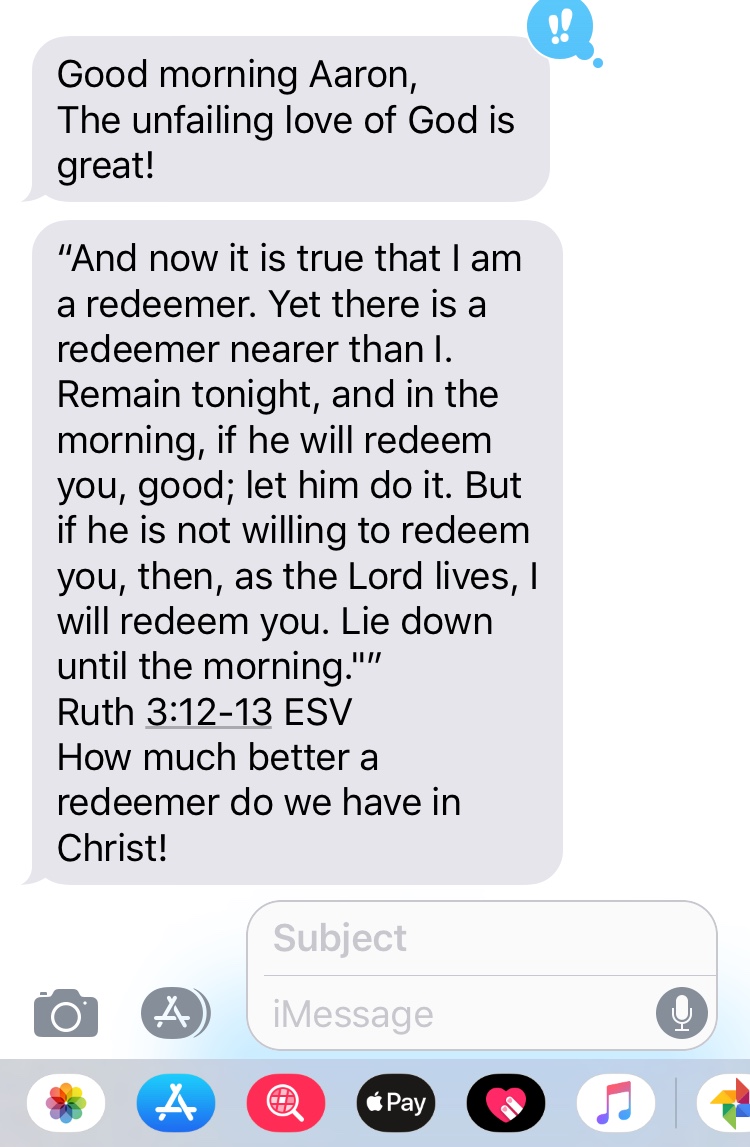Screen dimensions: 750x1147
Task: Open the Digital Touch heart app
Action: (506, 1103)
